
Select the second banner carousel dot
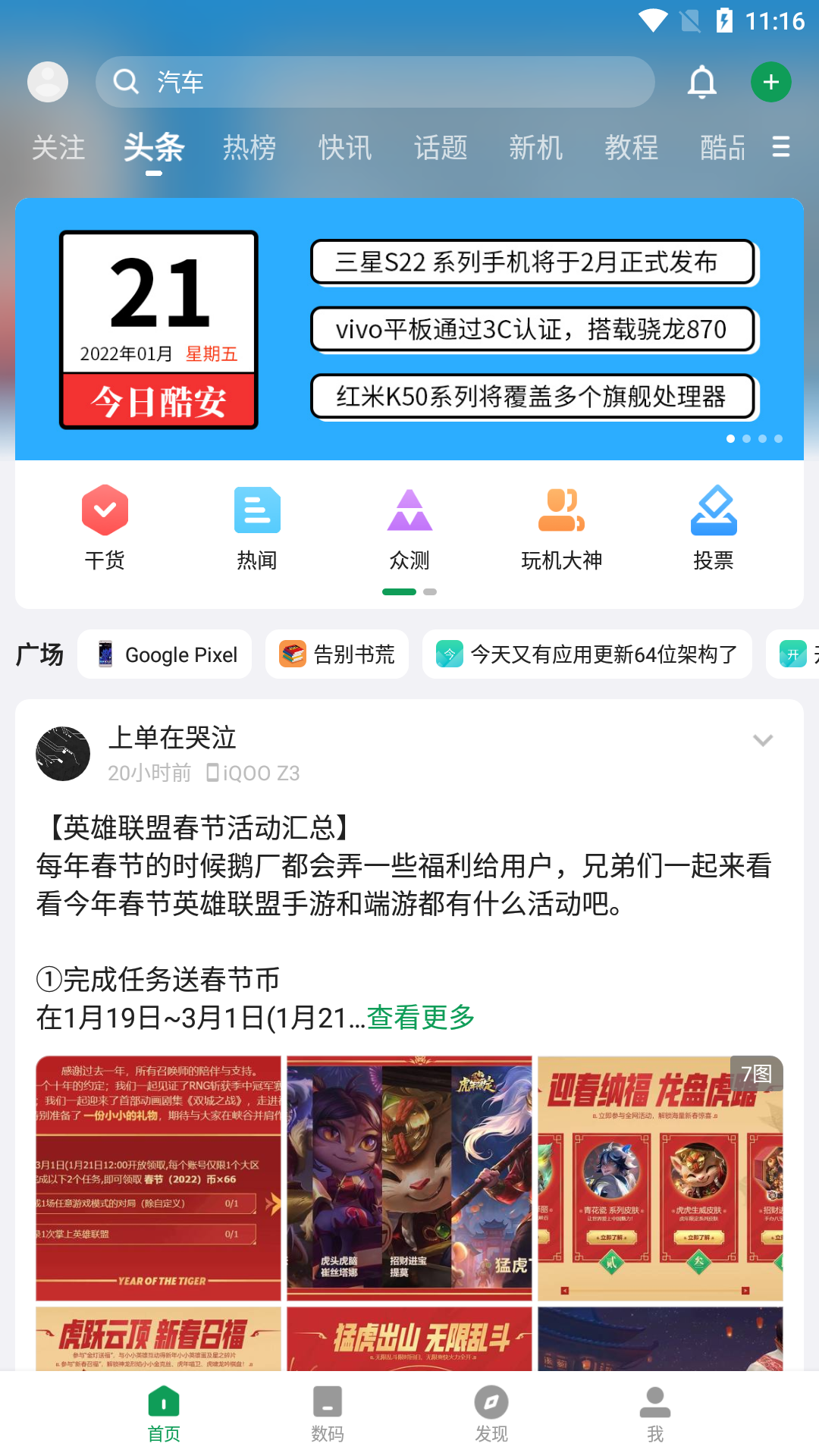pyautogui.click(x=747, y=438)
